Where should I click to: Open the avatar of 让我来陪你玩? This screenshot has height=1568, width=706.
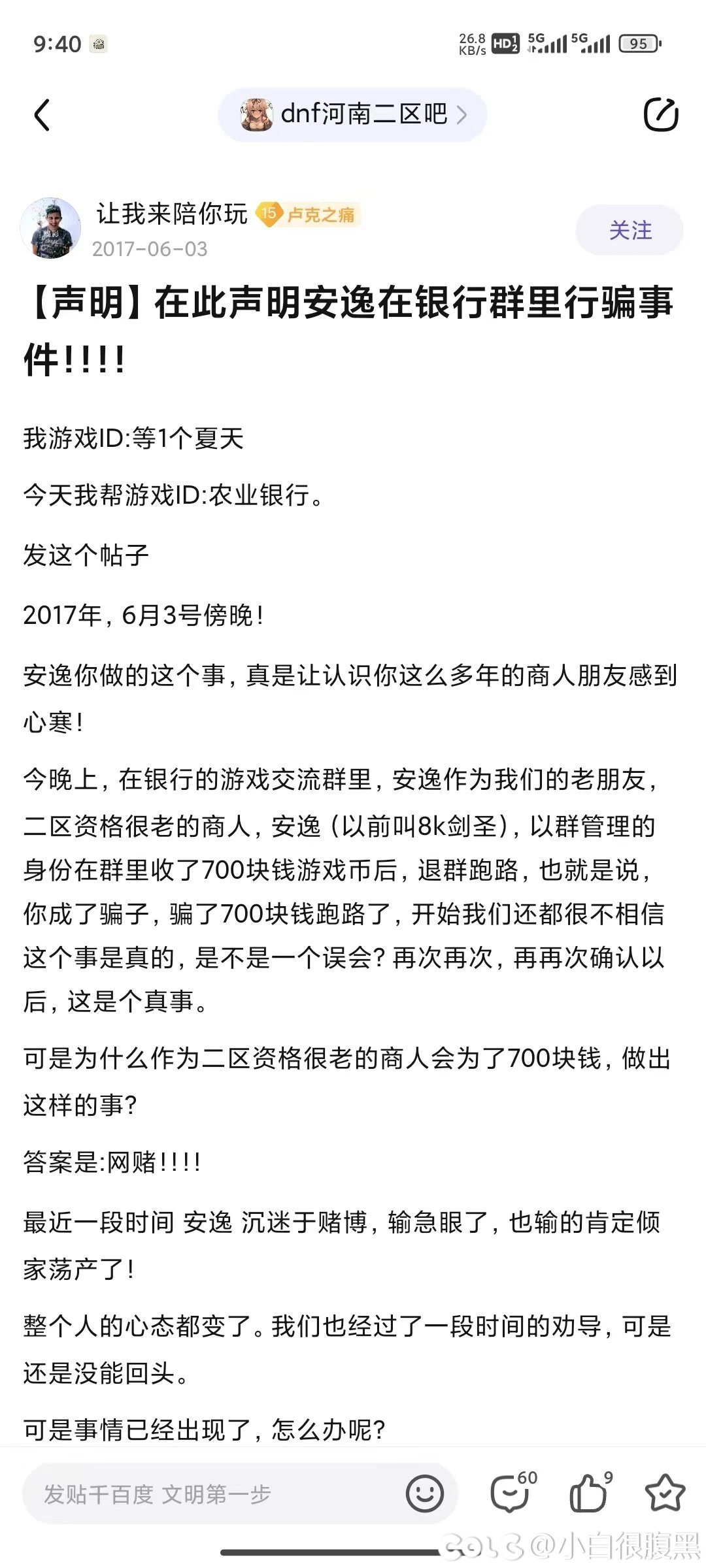coord(50,229)
